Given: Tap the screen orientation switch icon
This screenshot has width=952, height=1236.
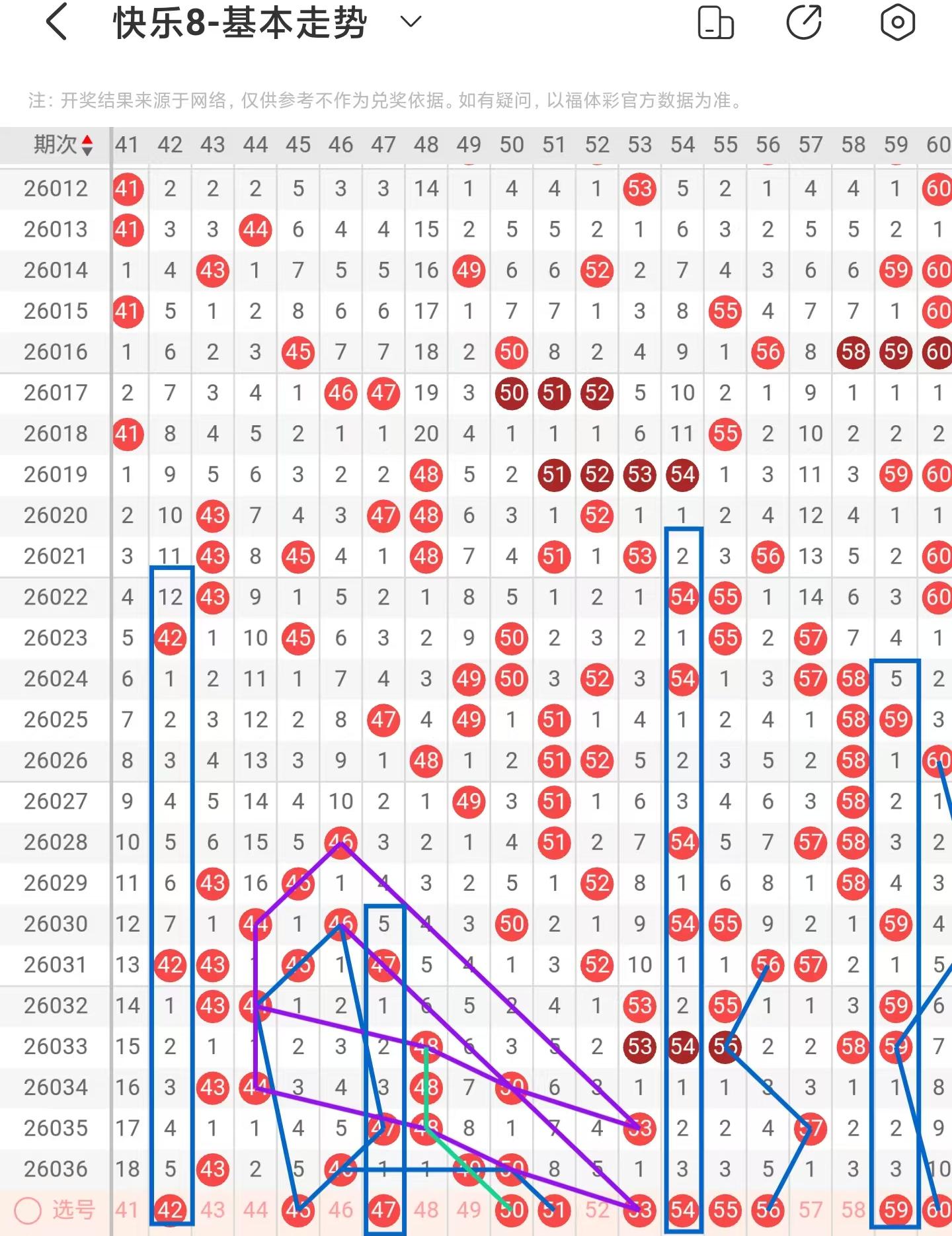Looking at the screenshot, I should point(715,22).
